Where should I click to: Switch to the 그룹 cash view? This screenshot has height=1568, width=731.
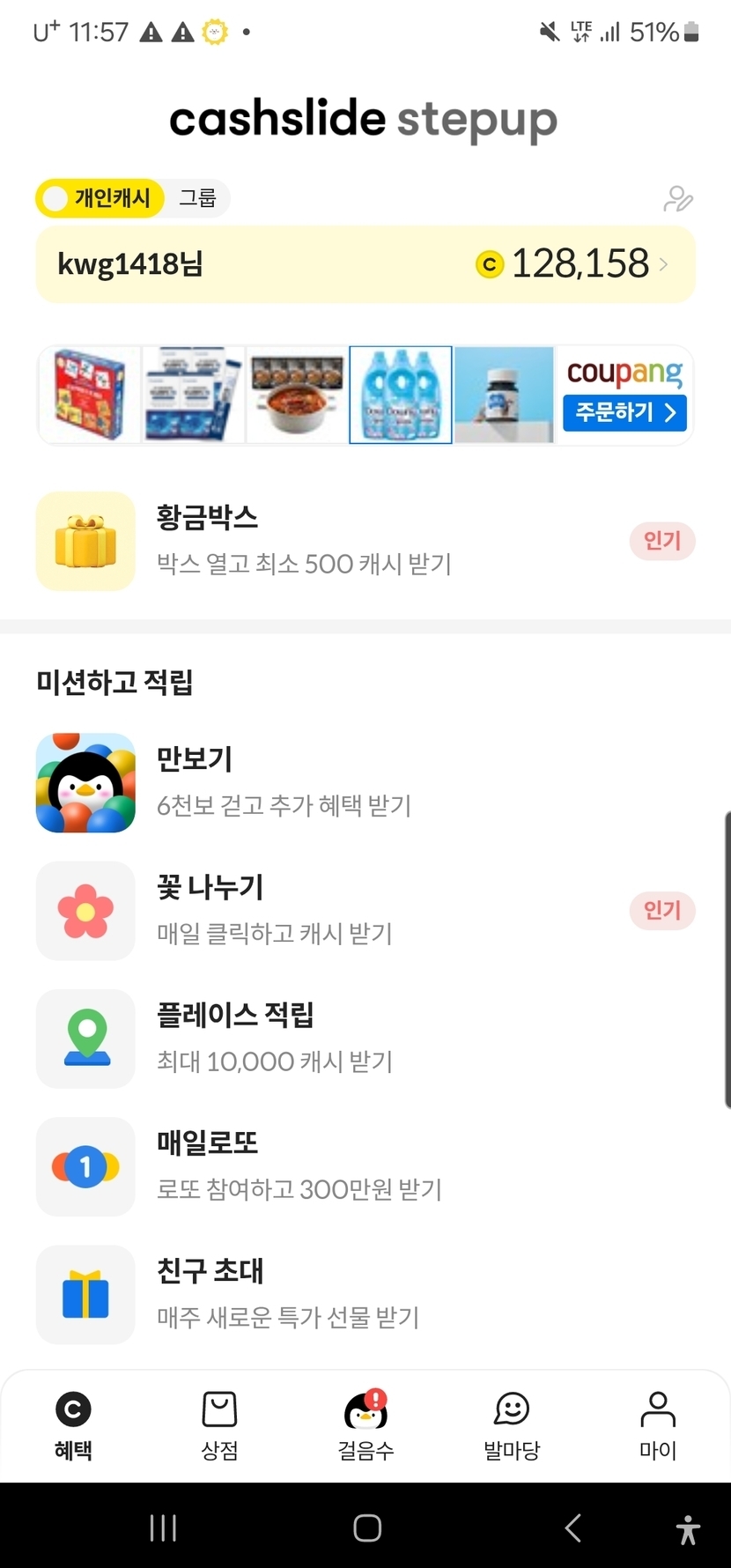tap(197, 198)
